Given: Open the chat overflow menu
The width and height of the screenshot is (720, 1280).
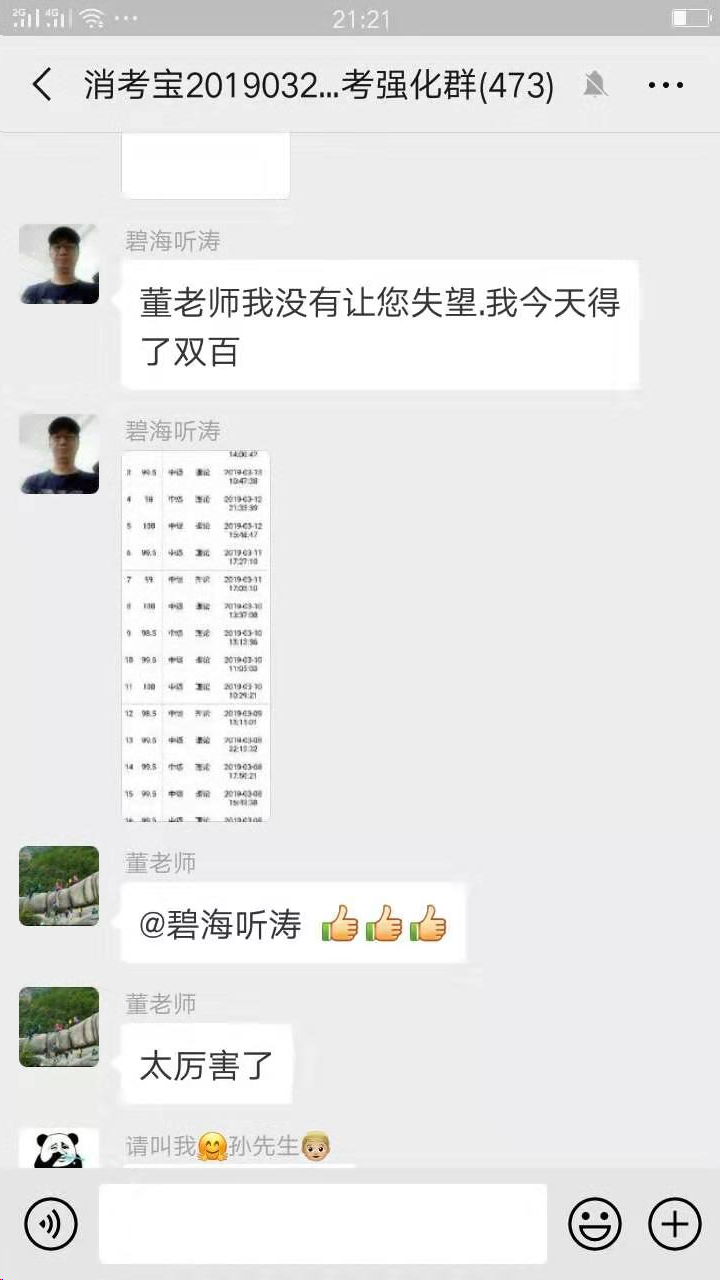Looking at the screenshot, I should click(x=666, y=86).
